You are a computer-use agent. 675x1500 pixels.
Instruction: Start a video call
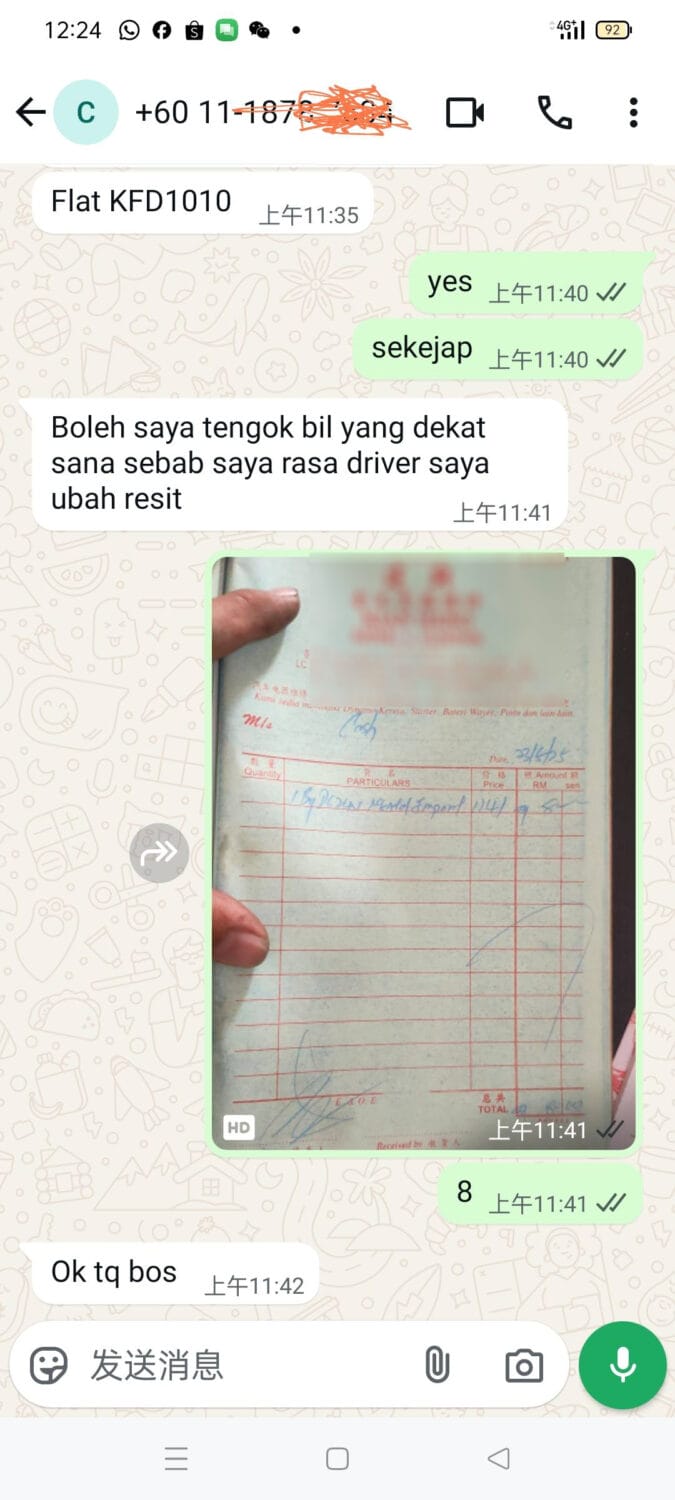point(465,112)
